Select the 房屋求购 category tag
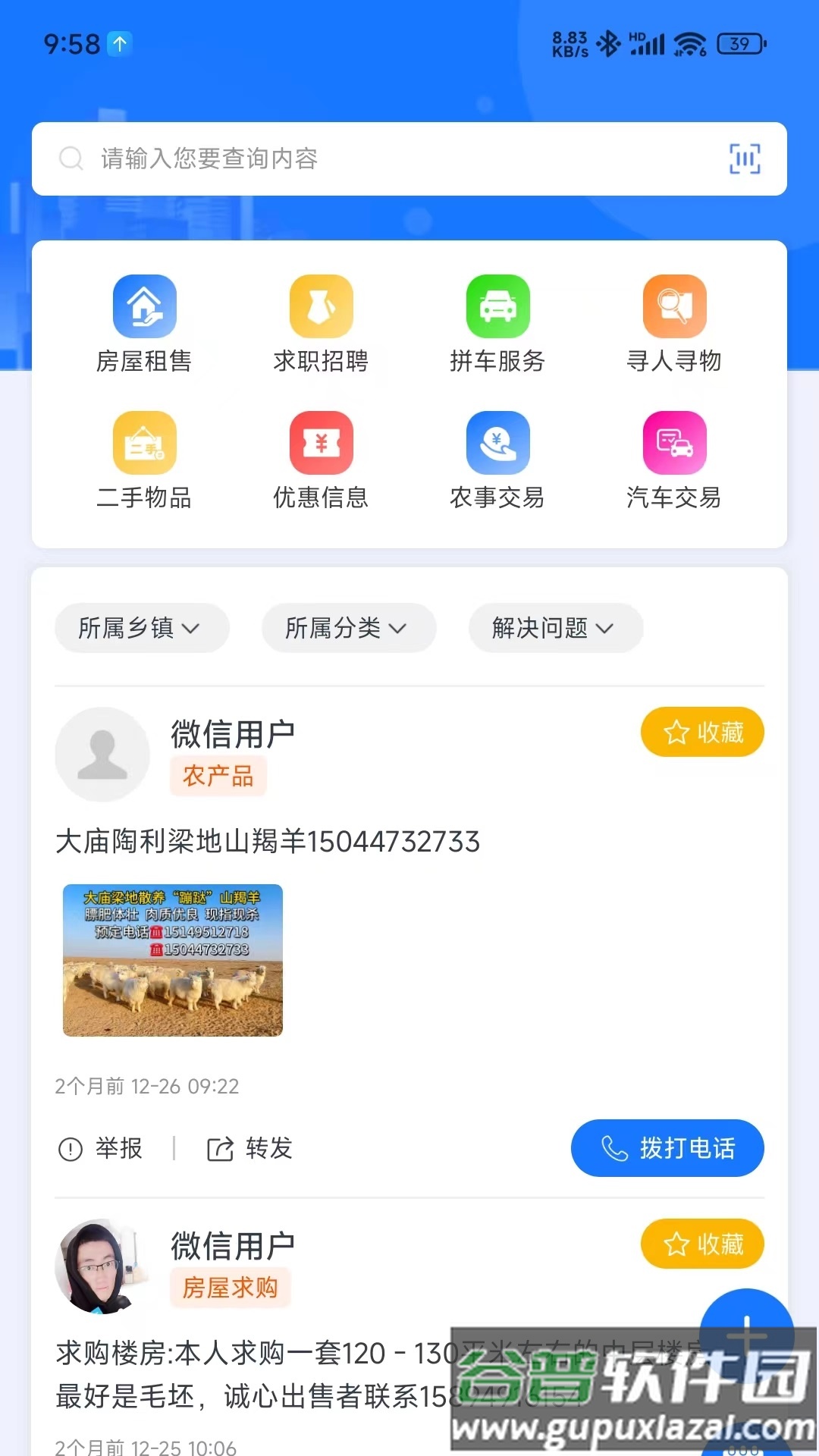This screenshot has height=1456, width=819. 230,1287
